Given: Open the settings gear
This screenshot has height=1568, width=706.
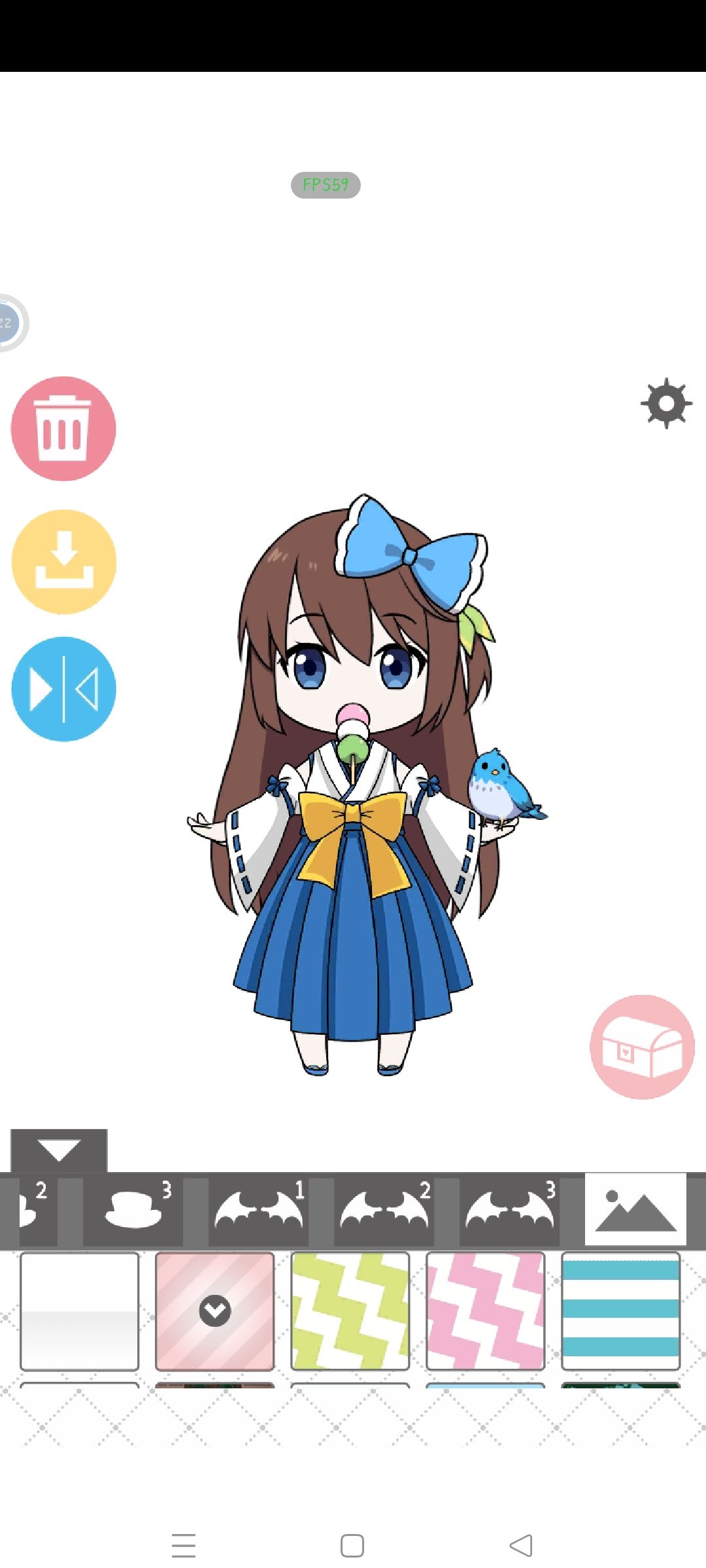Looking at the screenshot, I should click(665, 403).
